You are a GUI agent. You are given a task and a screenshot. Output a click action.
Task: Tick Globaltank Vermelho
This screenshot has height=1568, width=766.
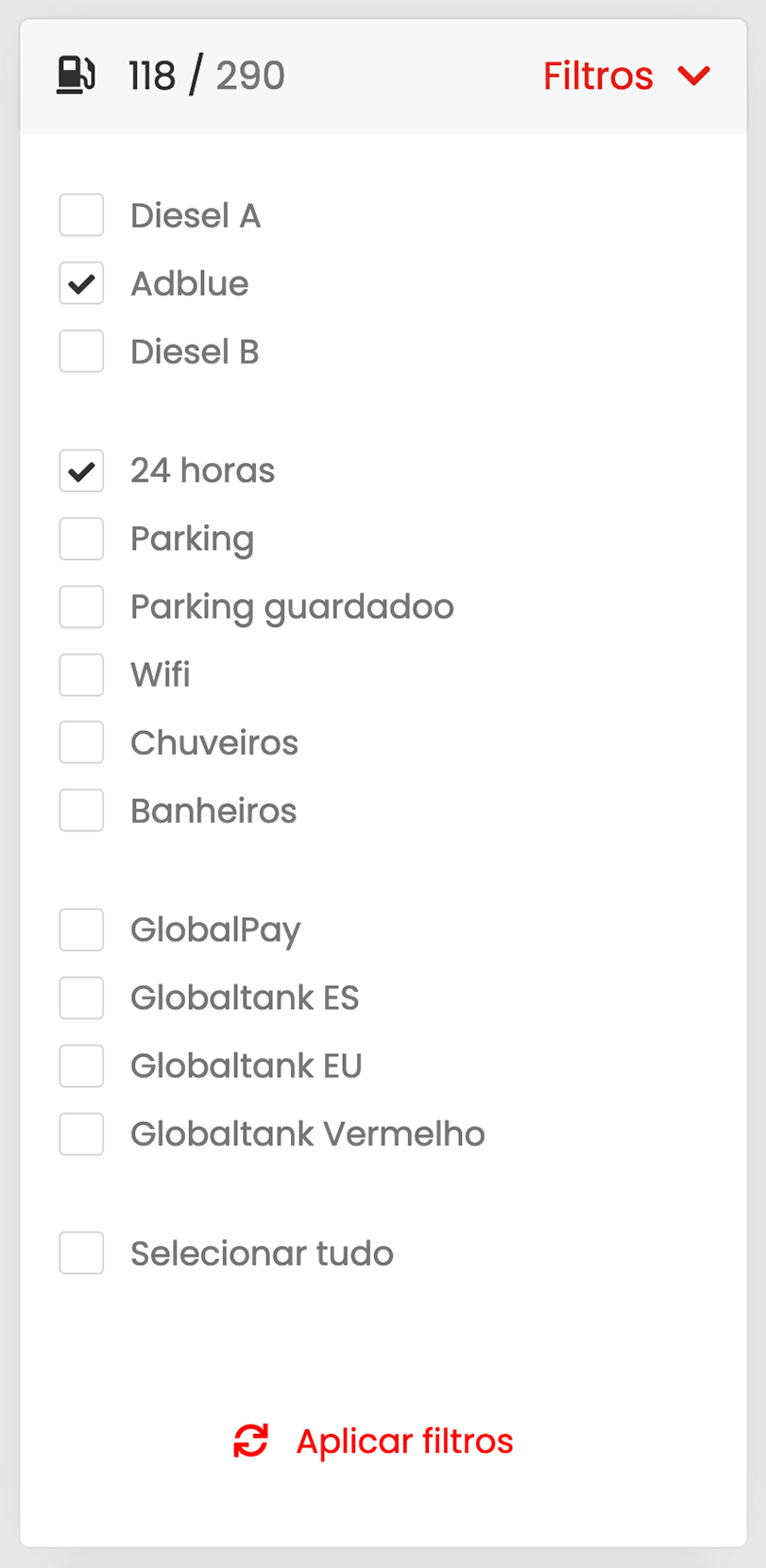81,1133
